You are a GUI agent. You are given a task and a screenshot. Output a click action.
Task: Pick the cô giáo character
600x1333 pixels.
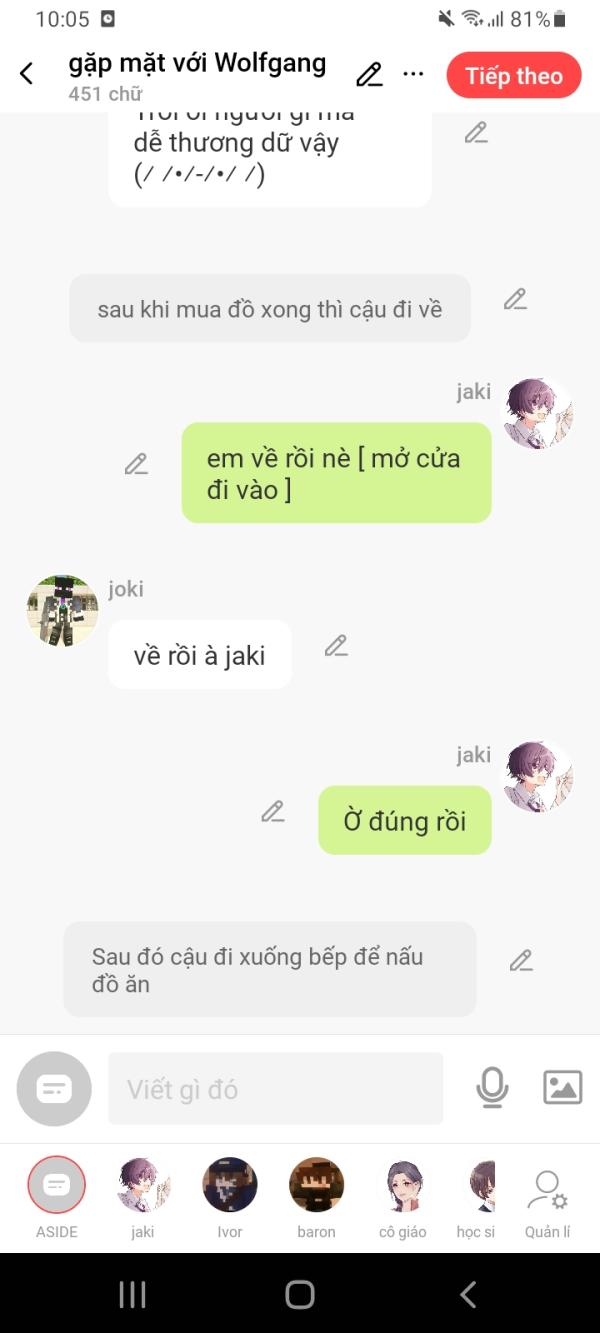click(402, 1198)
